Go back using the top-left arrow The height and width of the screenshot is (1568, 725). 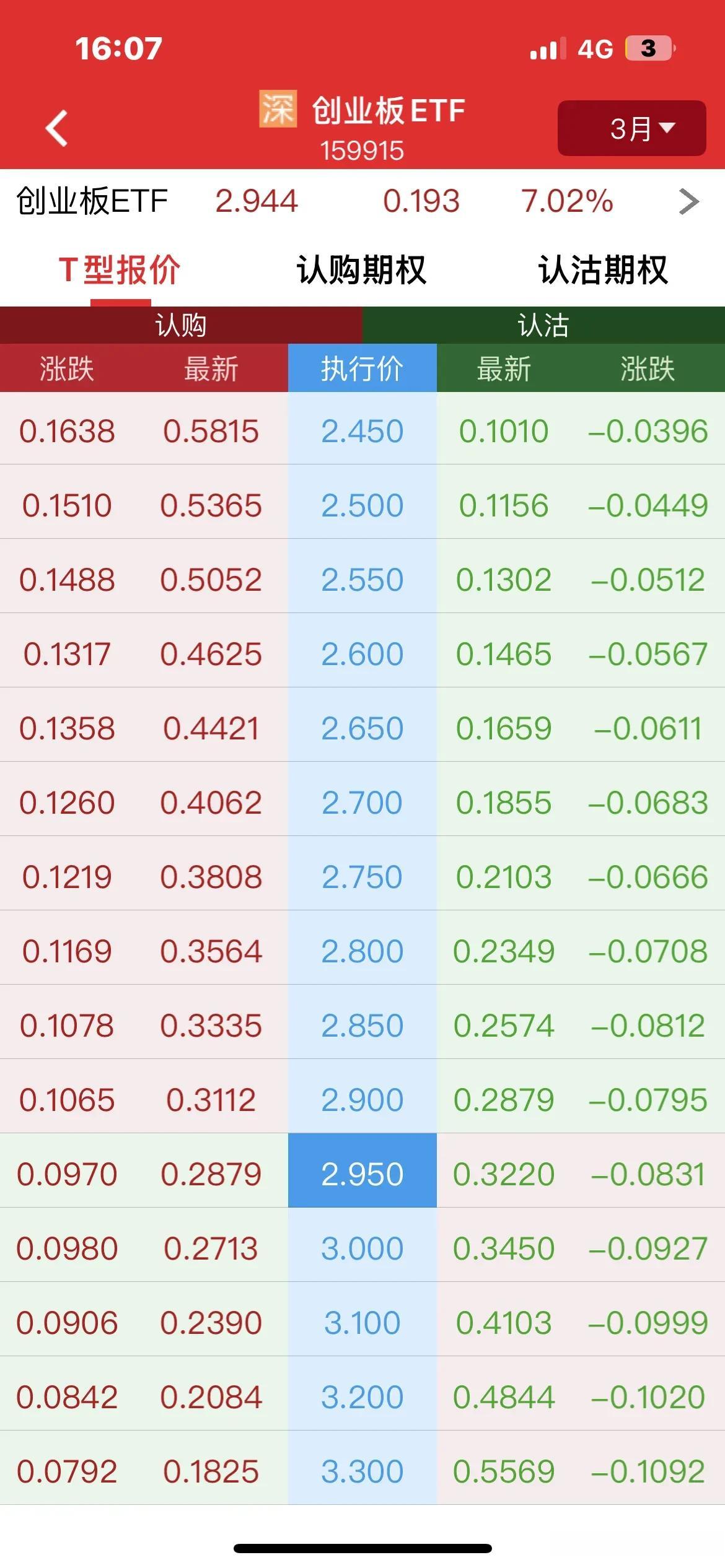(x=56, y=128)
